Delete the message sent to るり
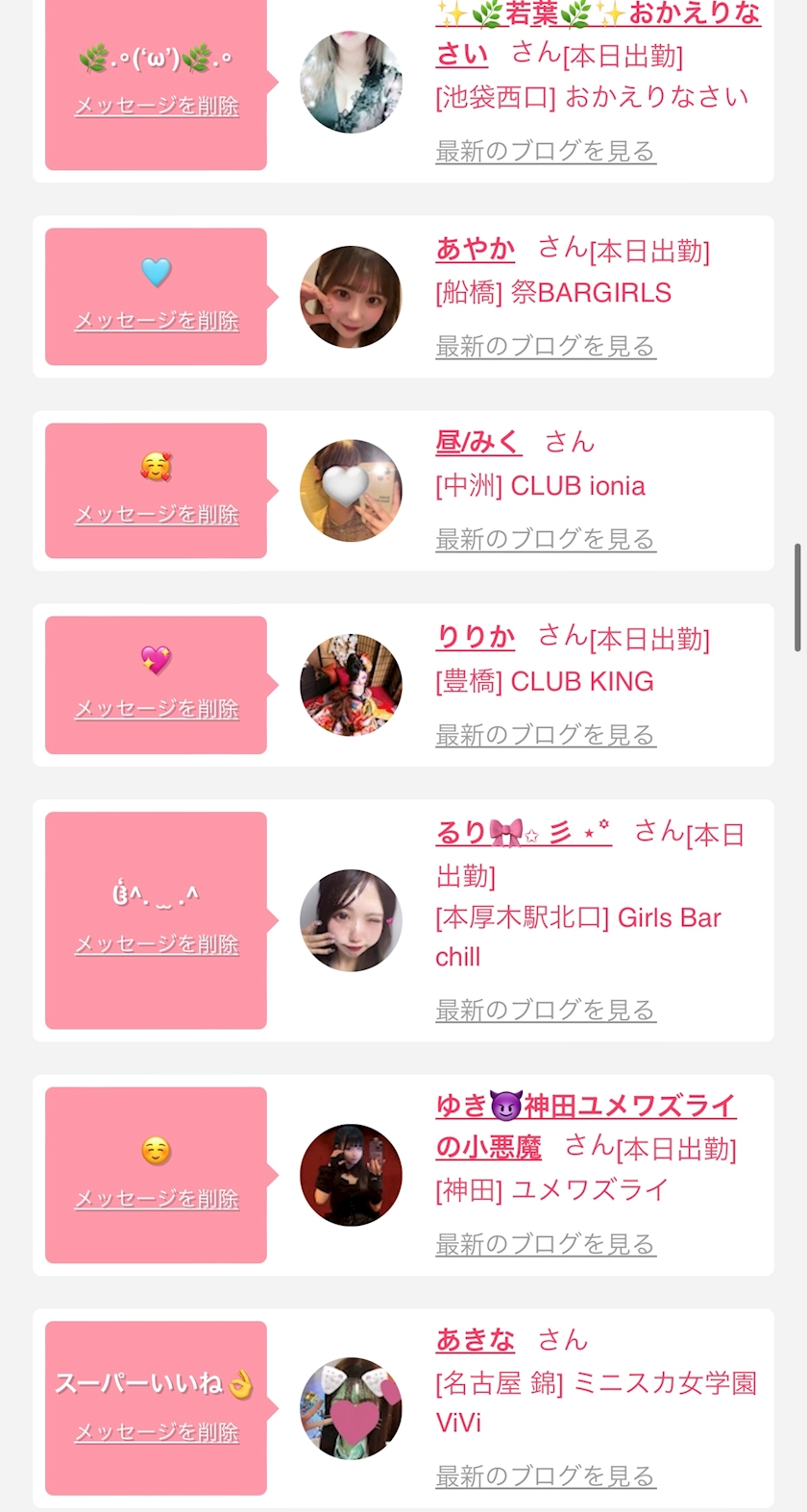The image size is (807, 1512). click(x=157, y=944)
